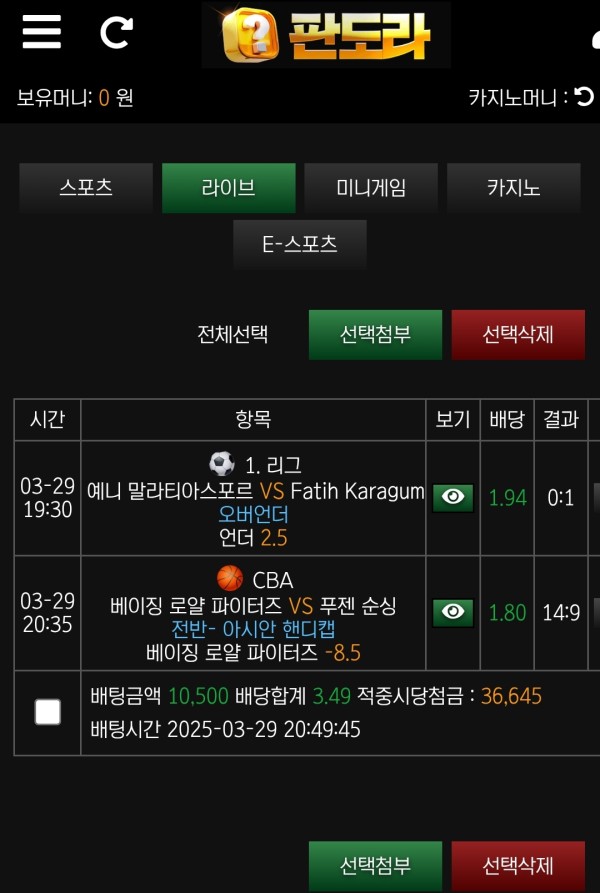Switch to the E-스포츠 tab
Viewport: 600px width, 893px height.
click(300, 244)
